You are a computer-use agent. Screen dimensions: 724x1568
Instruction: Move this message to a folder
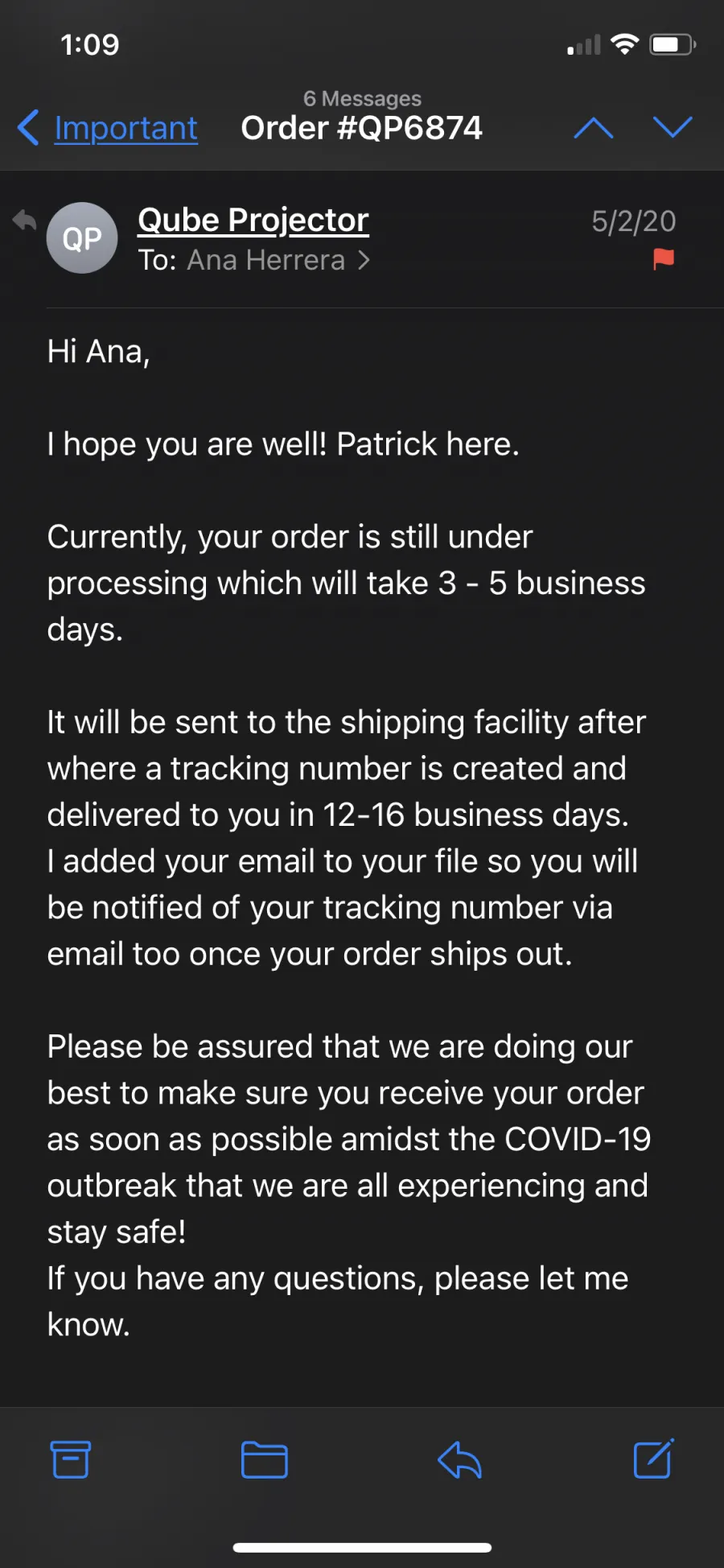[x=265, y=1459]
